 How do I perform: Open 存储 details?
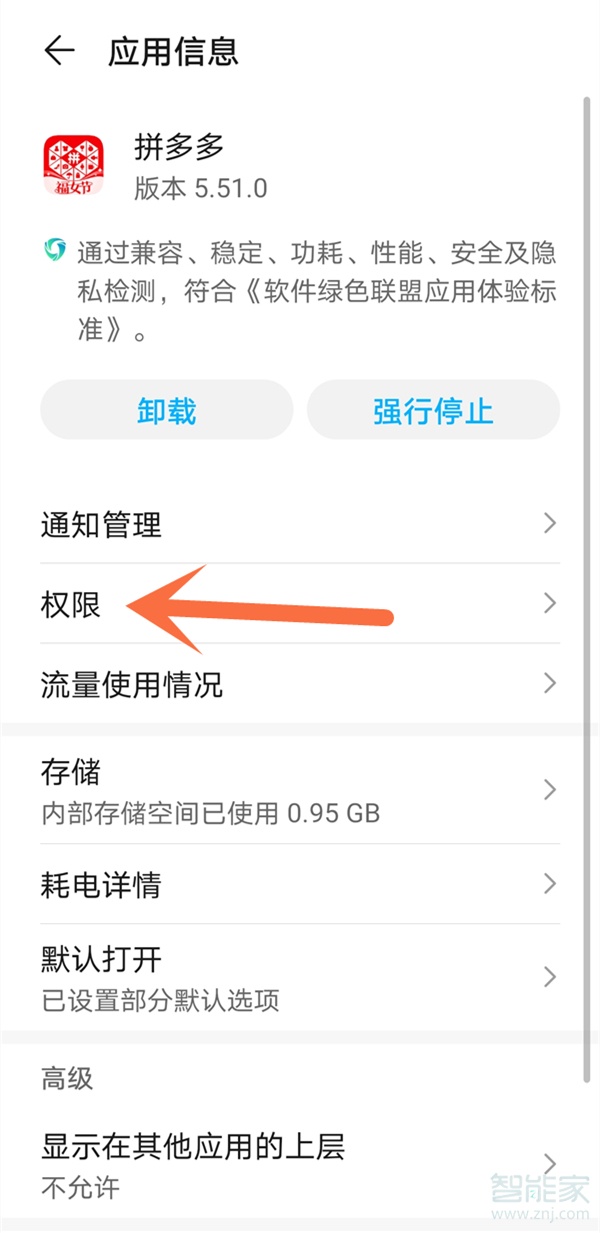(x=298, y=790)
